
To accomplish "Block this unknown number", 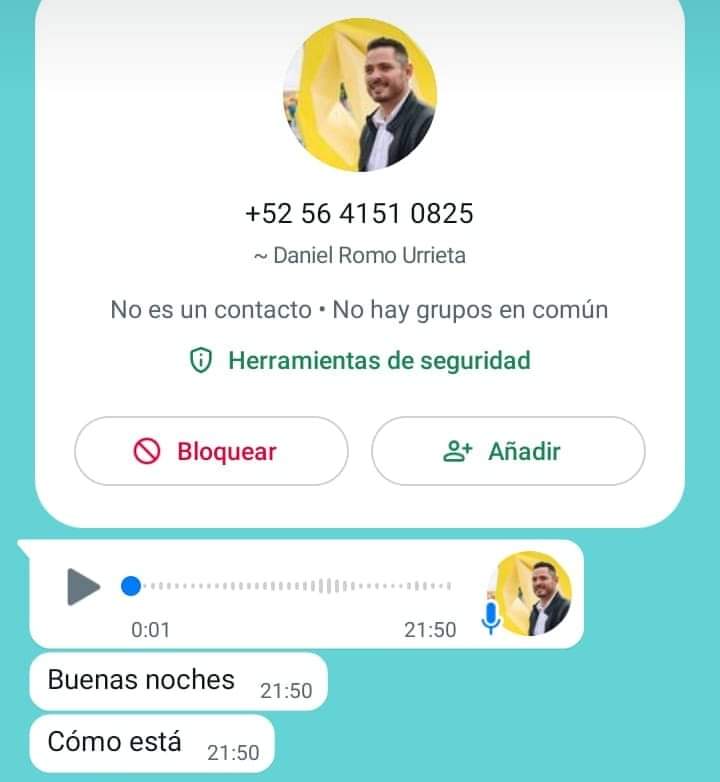I will click(x=211, y=451).
